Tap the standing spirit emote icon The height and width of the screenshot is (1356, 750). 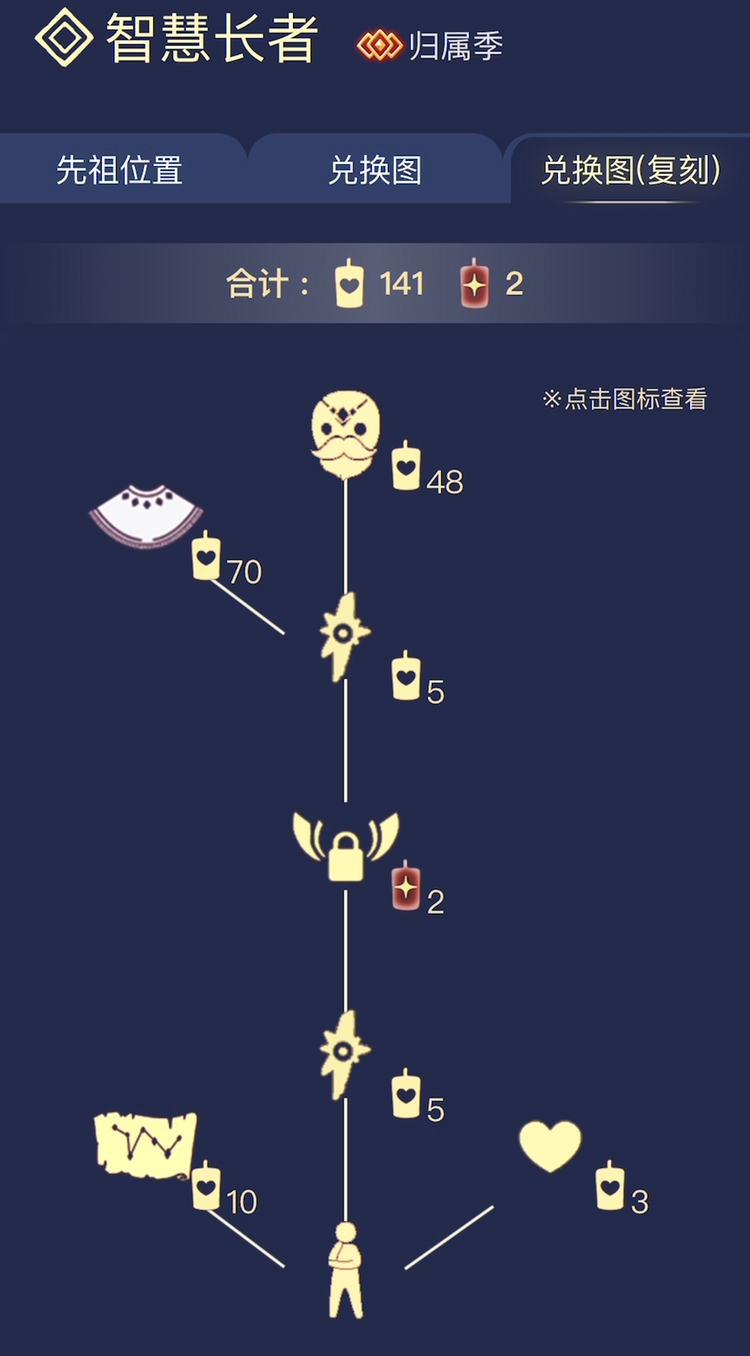pos(346,1268)
